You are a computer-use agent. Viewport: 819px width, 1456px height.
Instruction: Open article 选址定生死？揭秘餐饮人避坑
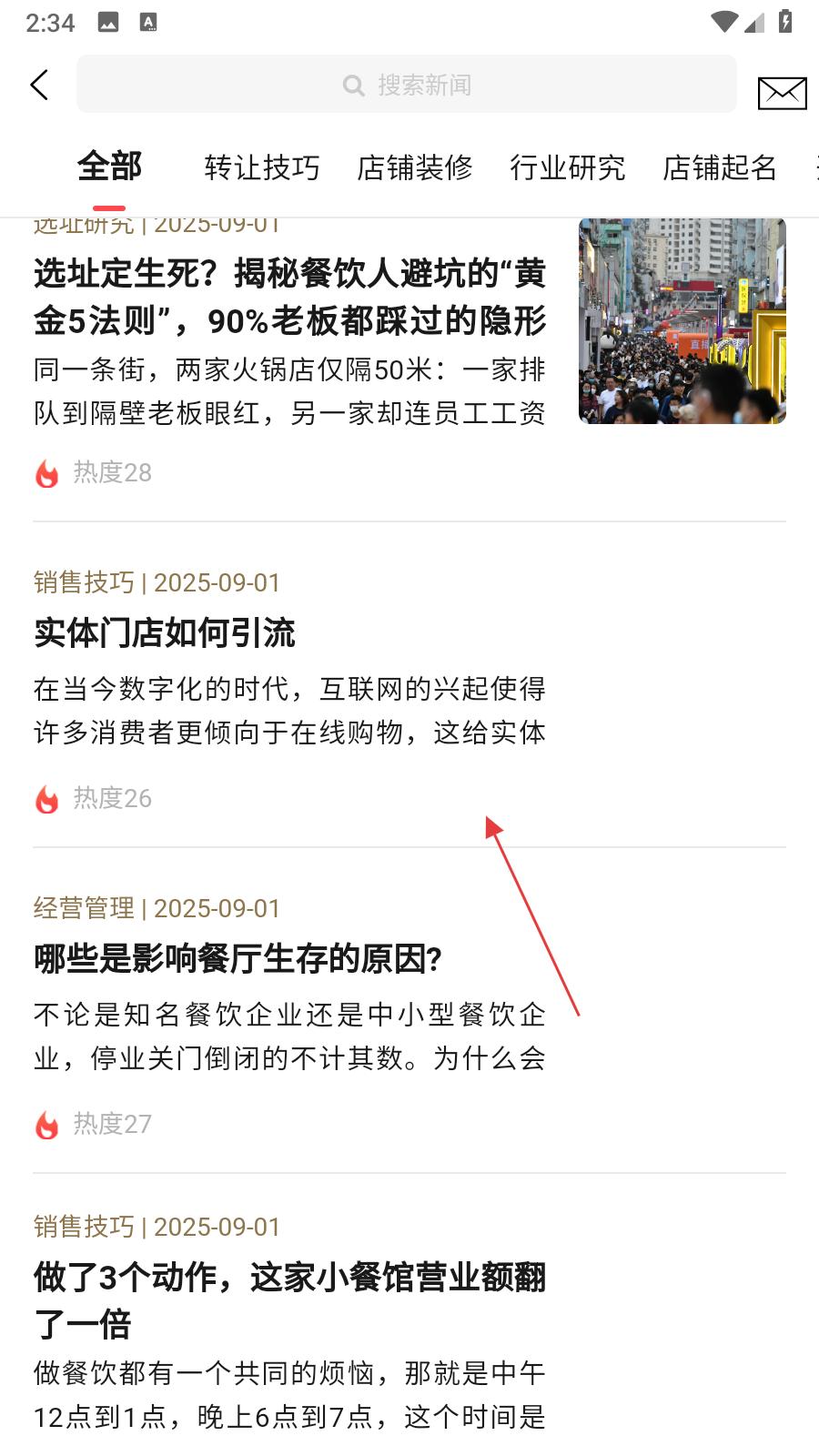pos(289,297)
